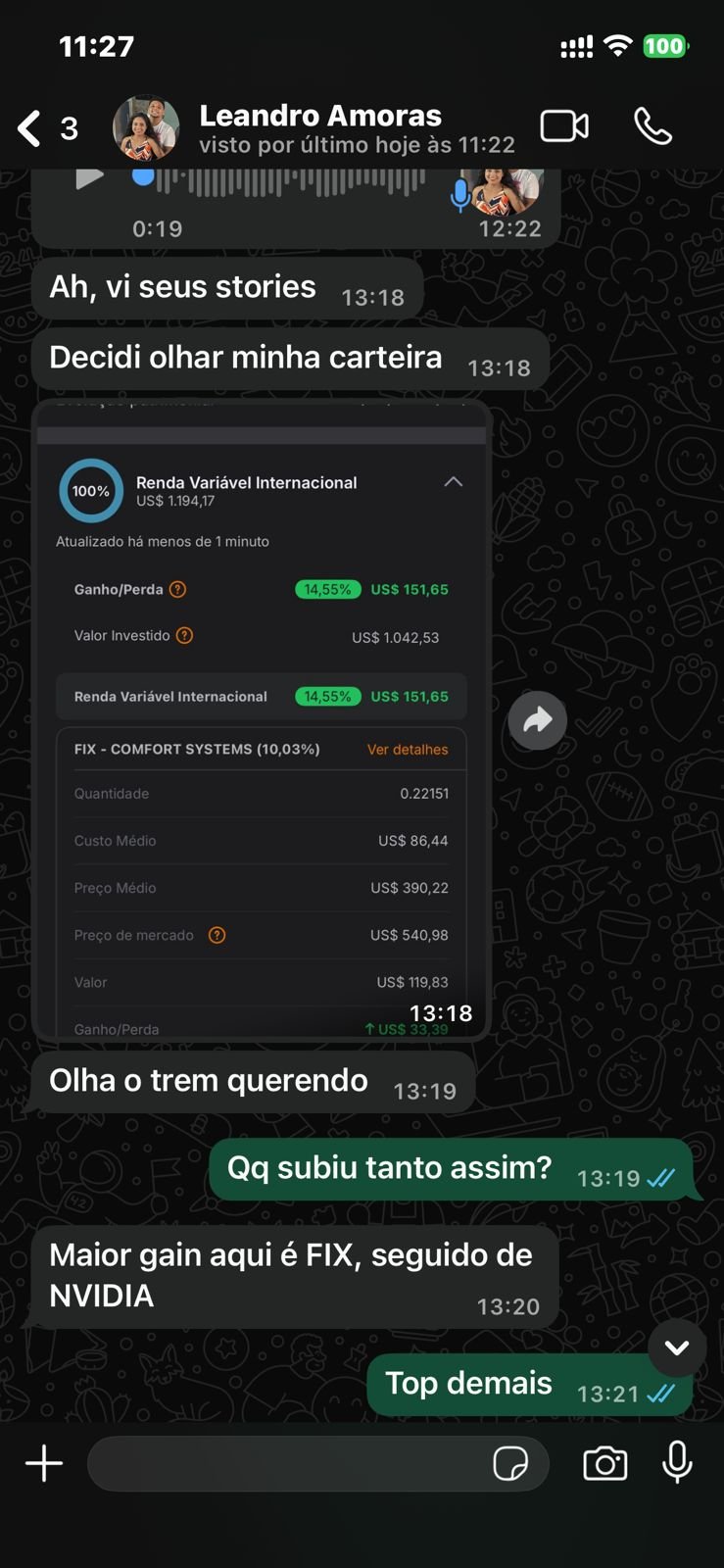Open the attachment plus menu
This screenshot has width=724, height=1568.
[44, 1464]
